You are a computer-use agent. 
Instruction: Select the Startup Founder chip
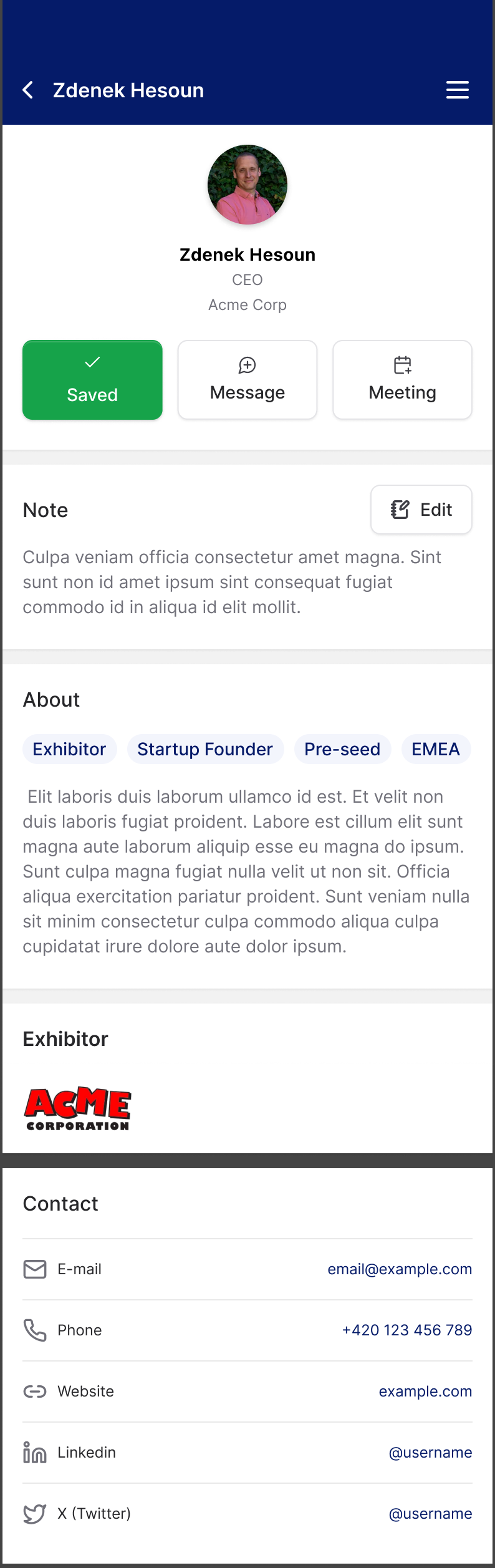tap(205, 749)
